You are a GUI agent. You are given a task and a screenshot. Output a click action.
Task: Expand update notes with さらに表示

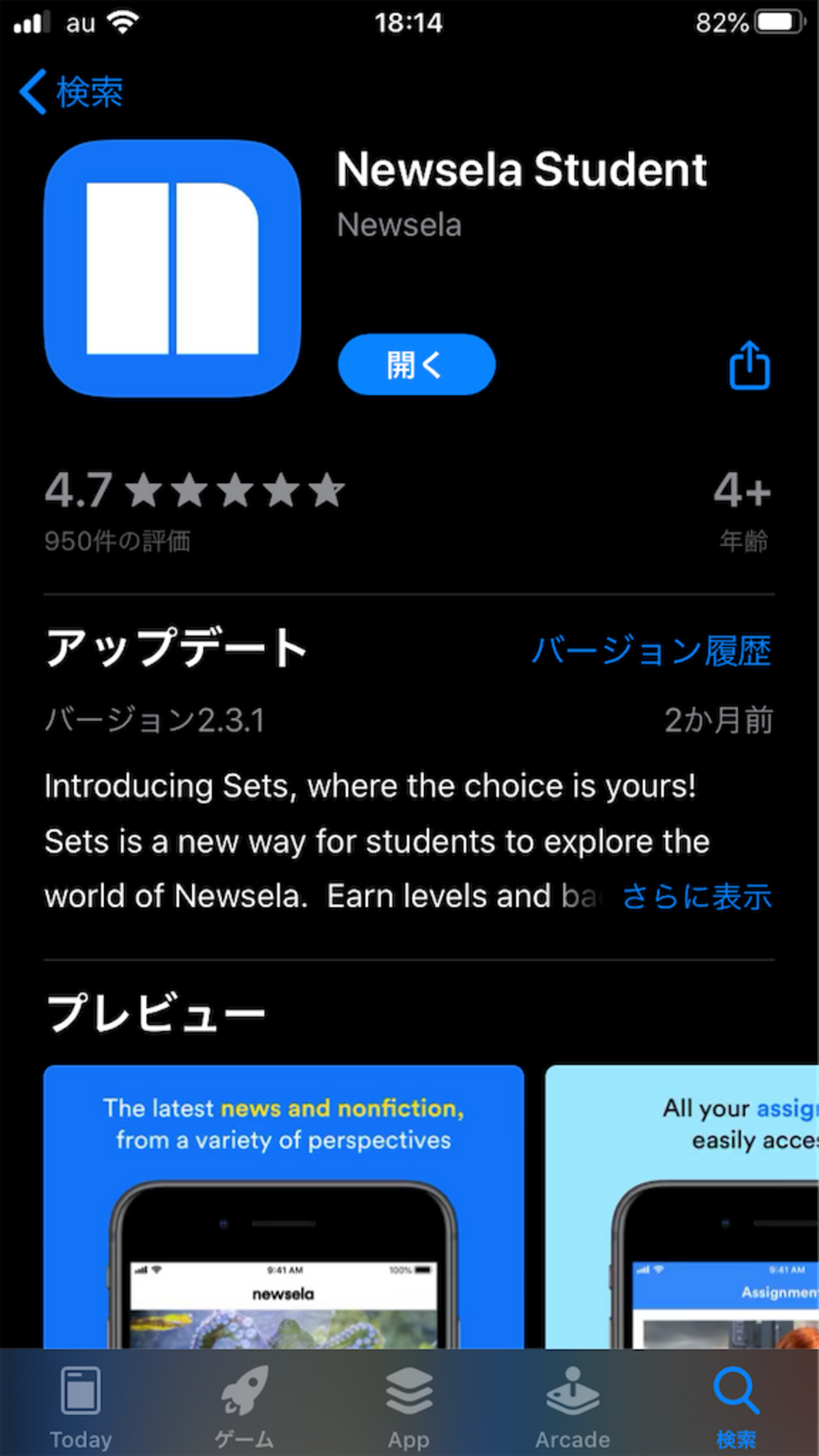pos(697,896)
